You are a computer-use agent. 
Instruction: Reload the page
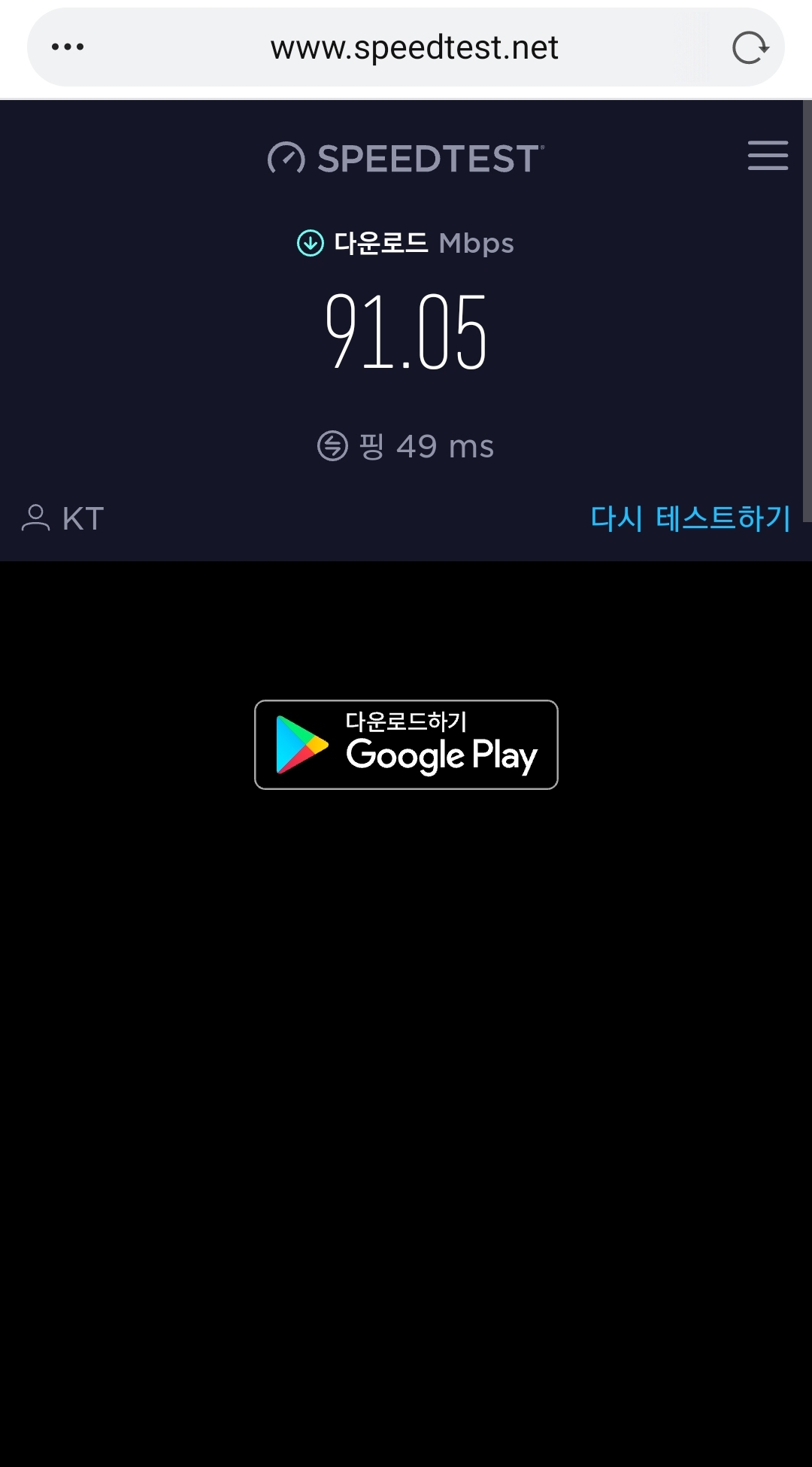click(750, 47)
